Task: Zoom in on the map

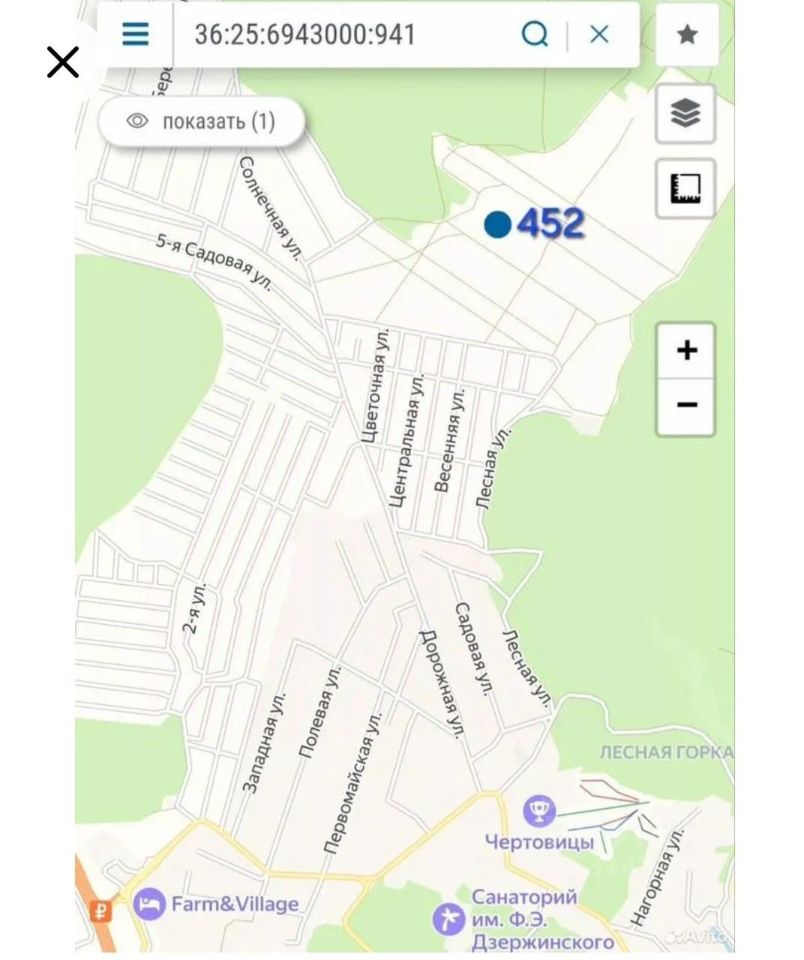Action: [686, 351]
